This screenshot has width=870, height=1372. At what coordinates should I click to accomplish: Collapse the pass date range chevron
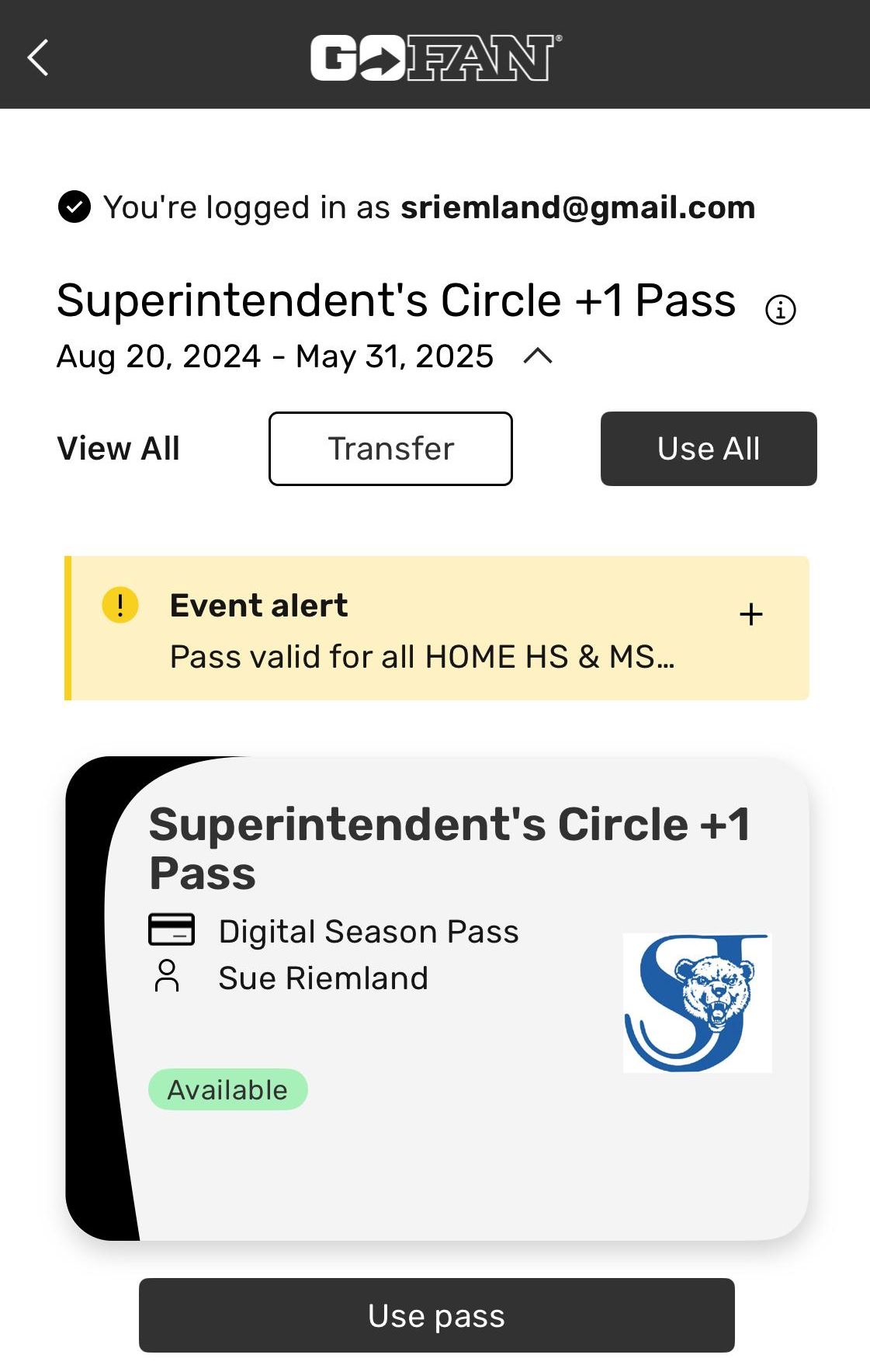pos(538,356)
